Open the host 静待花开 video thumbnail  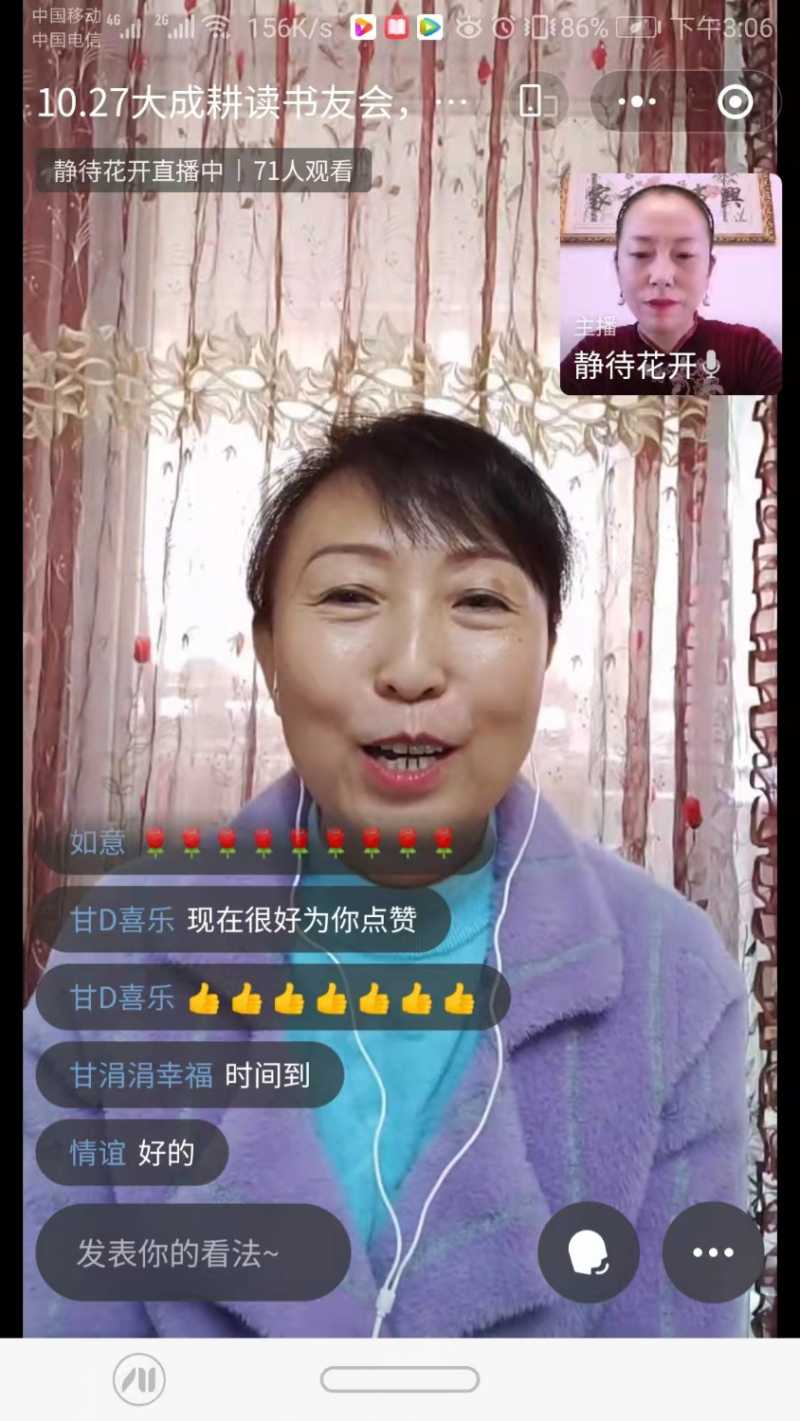670,284
